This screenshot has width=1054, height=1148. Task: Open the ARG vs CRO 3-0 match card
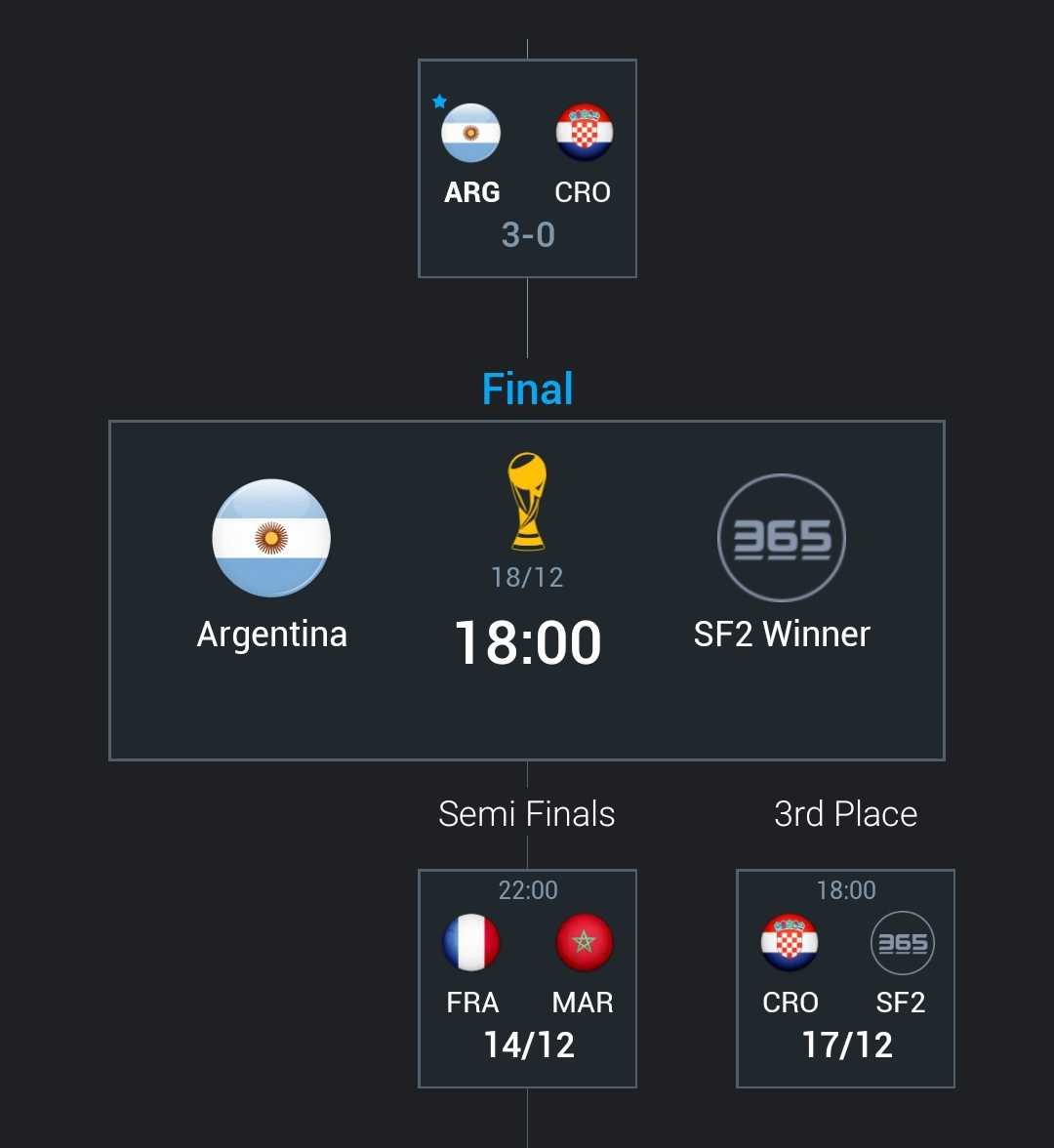[527, 169]
